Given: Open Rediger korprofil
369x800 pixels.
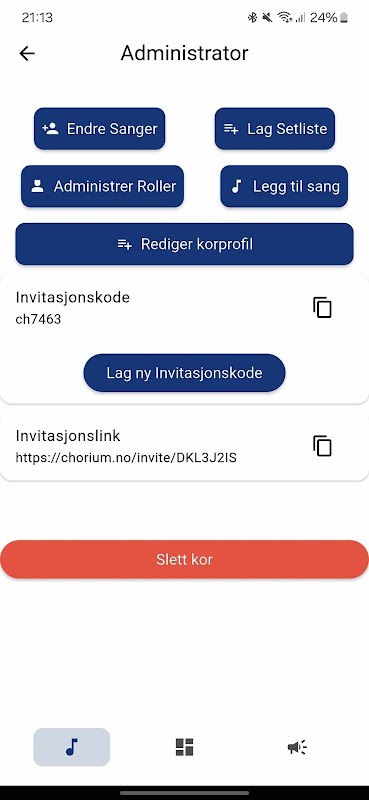Looking at the screenshot, I should 184,244.
